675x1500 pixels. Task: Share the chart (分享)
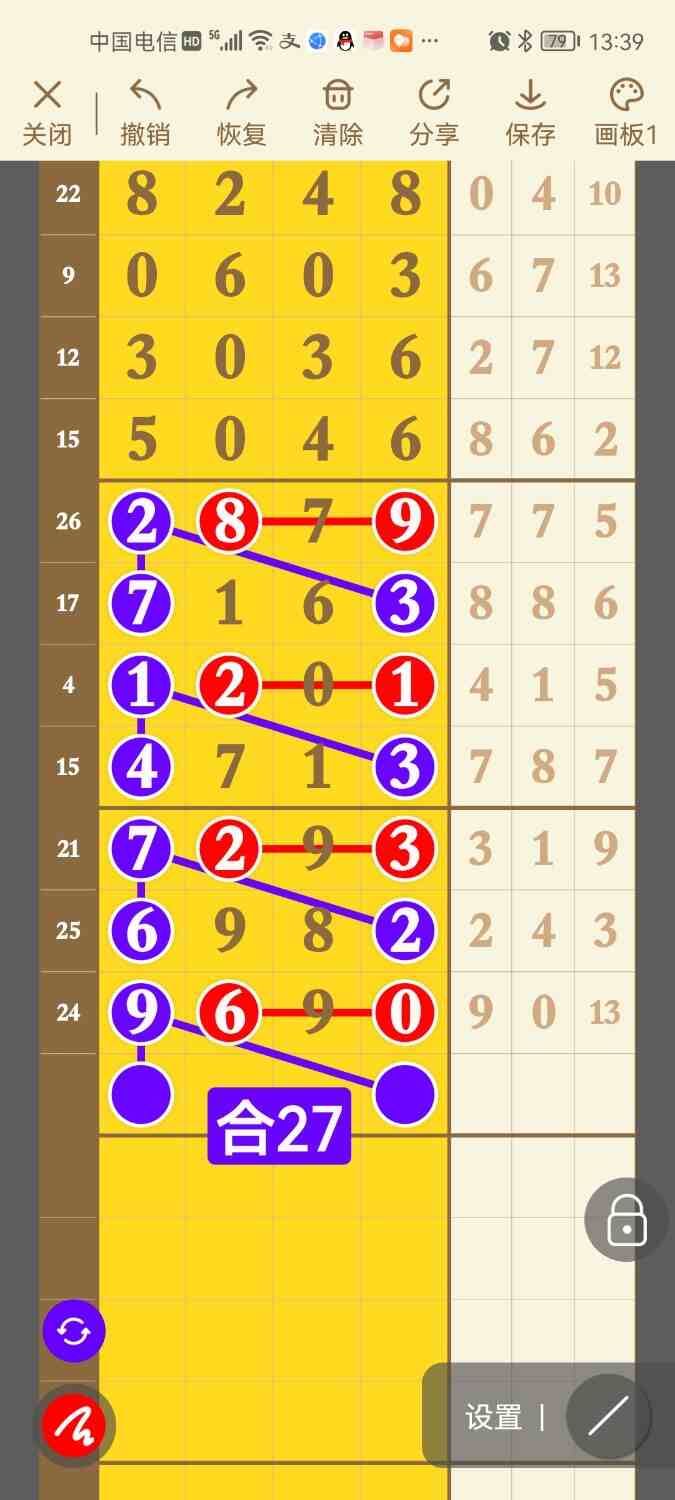tap(434, 113)
